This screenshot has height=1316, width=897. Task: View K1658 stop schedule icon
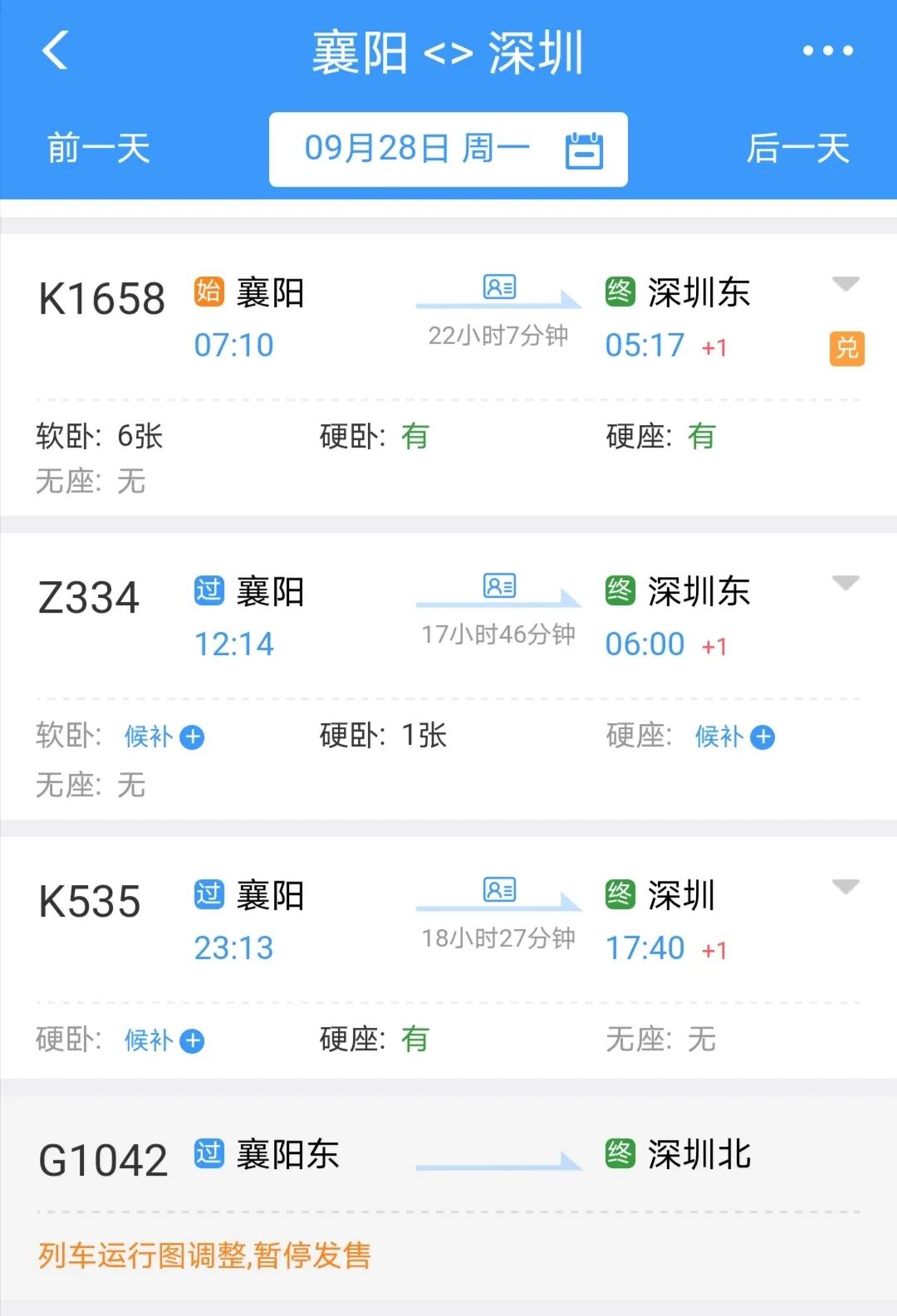(x=499, y=287)
